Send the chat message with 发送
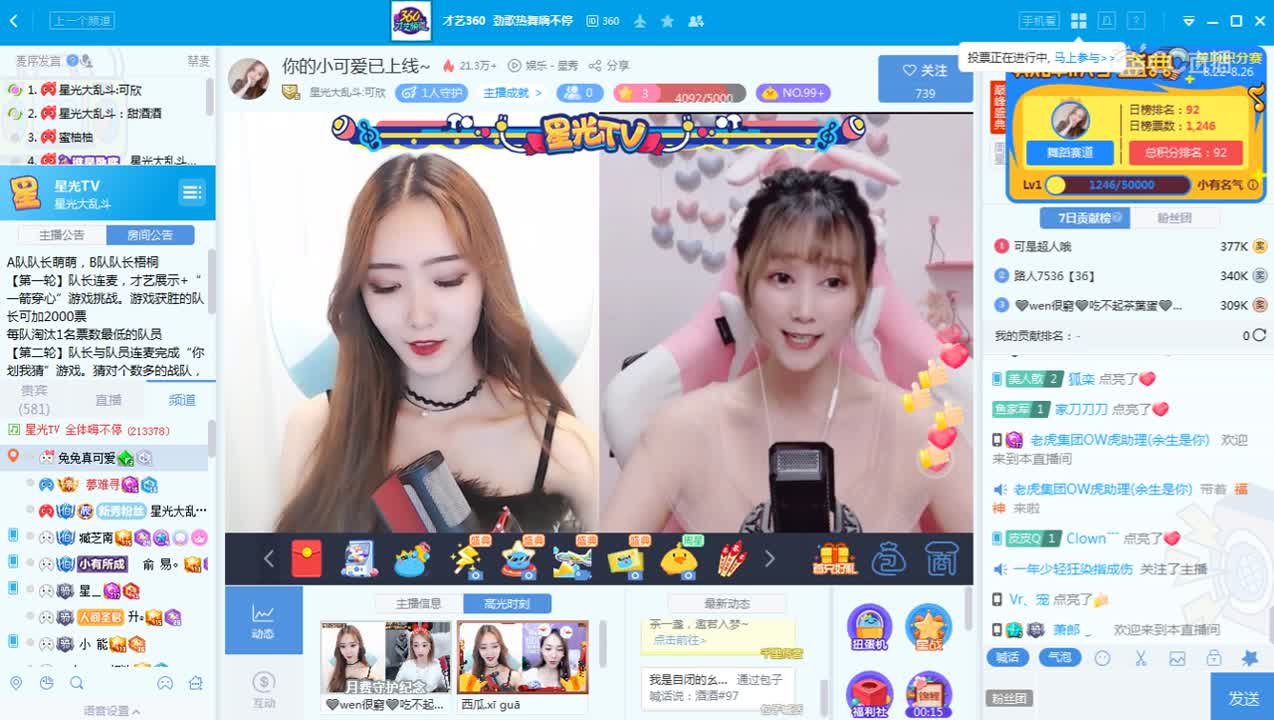The height and width of the screenshot is (720, 1274). (1243, 698)
